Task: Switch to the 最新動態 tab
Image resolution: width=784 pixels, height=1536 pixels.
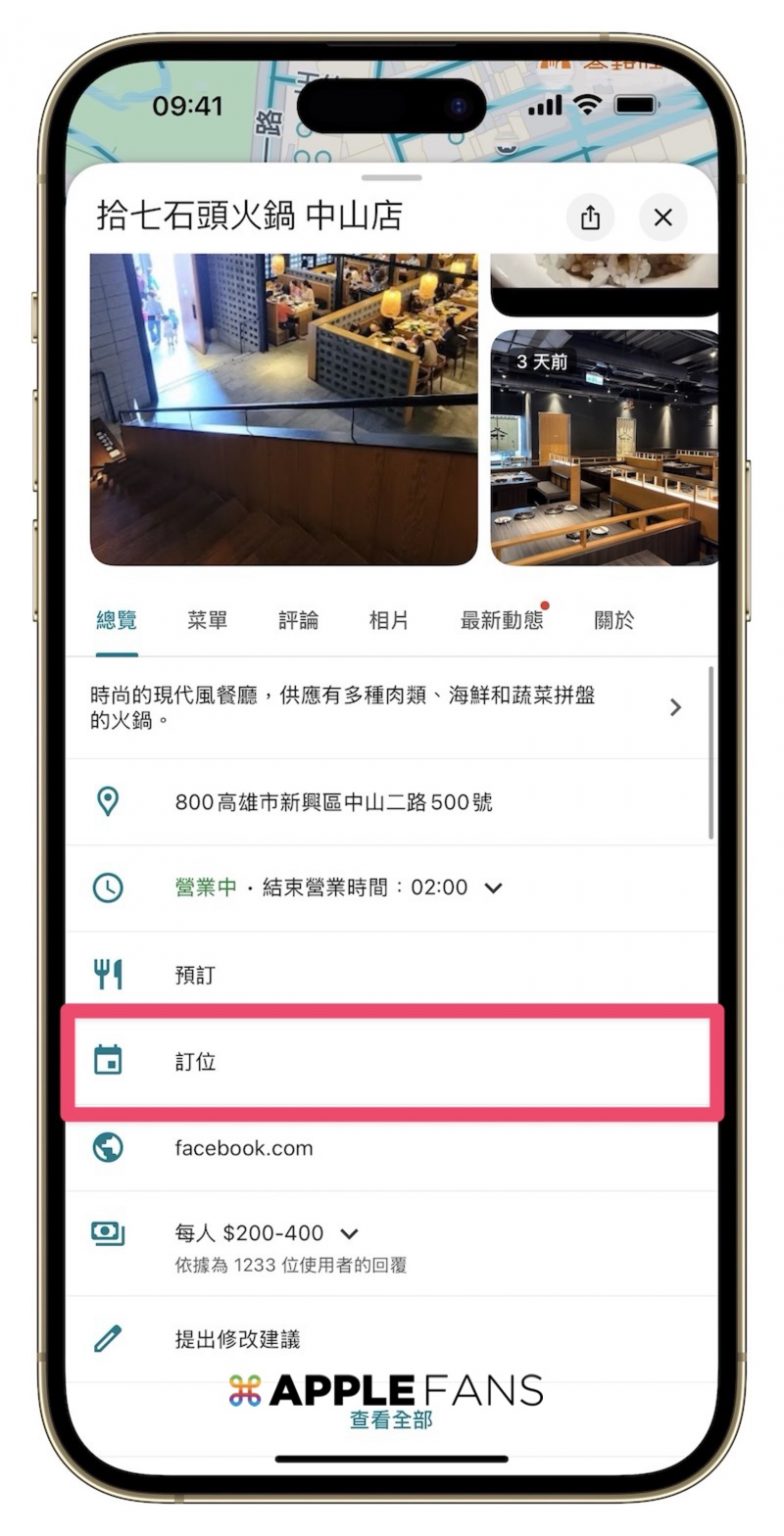Action: click(502, 620)
